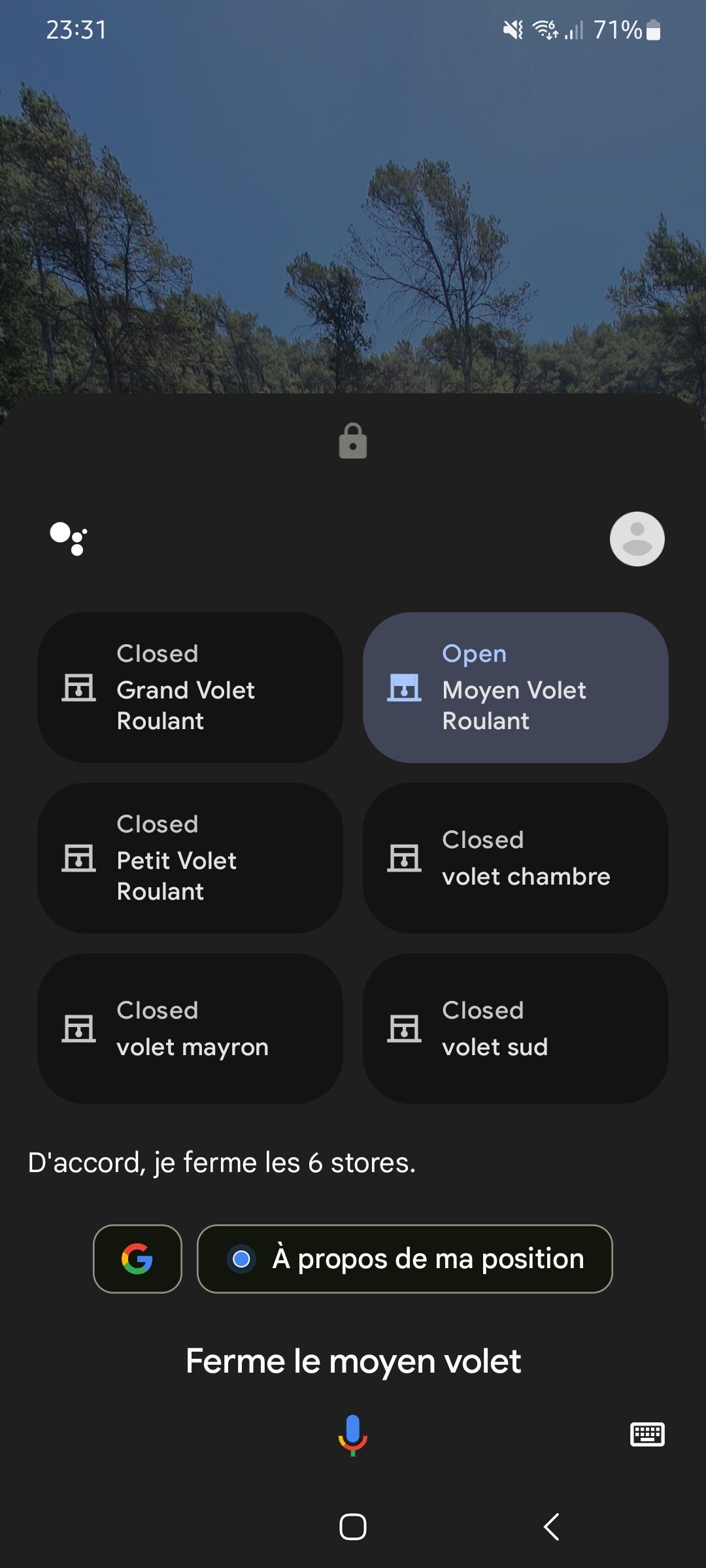Toggle the Grand Volet Roulant shutter

tap(190, 687)
